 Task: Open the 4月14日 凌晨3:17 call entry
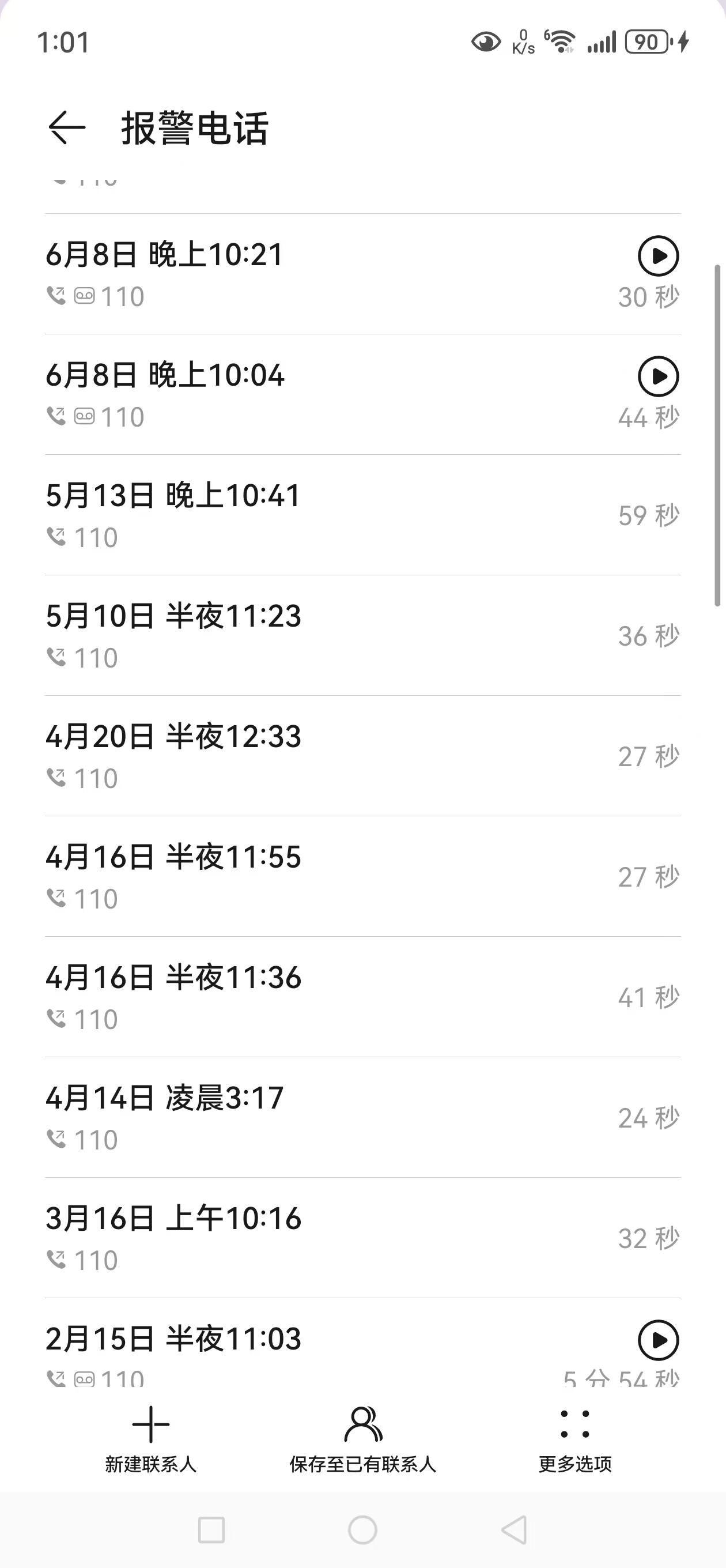point(362,1118)
